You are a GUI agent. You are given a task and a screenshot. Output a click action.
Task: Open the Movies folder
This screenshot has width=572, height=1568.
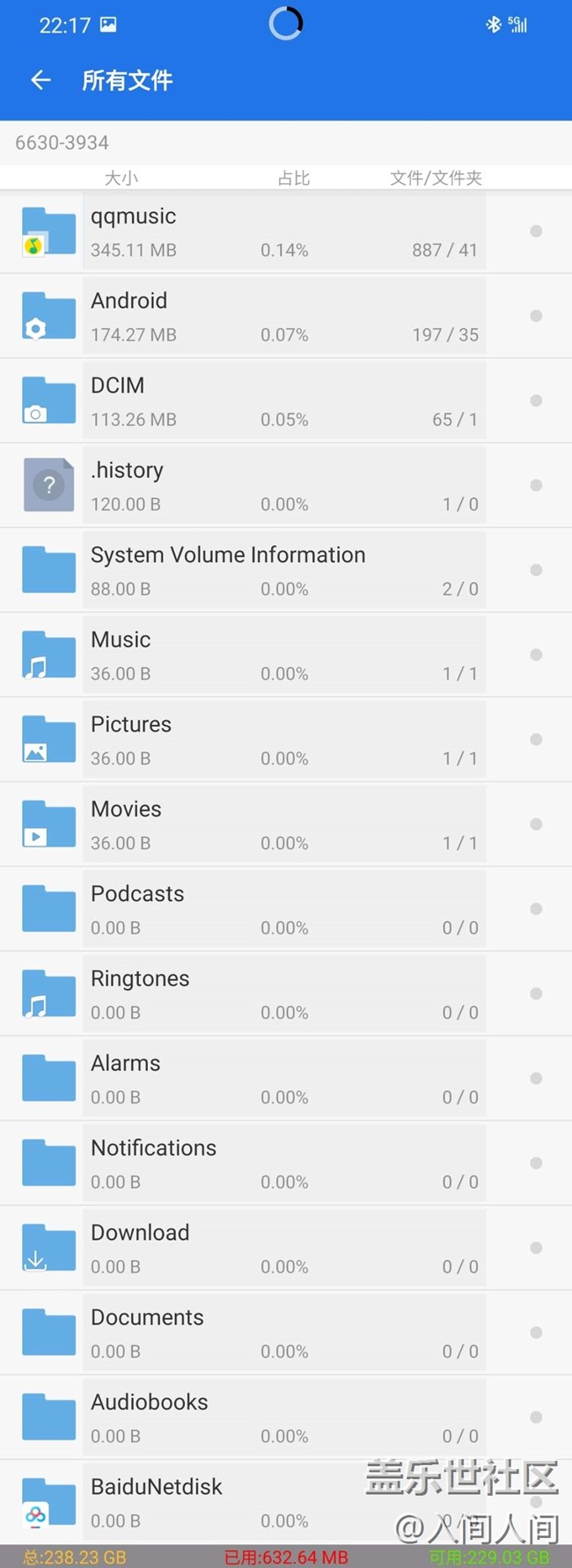[x=283, y=824]
